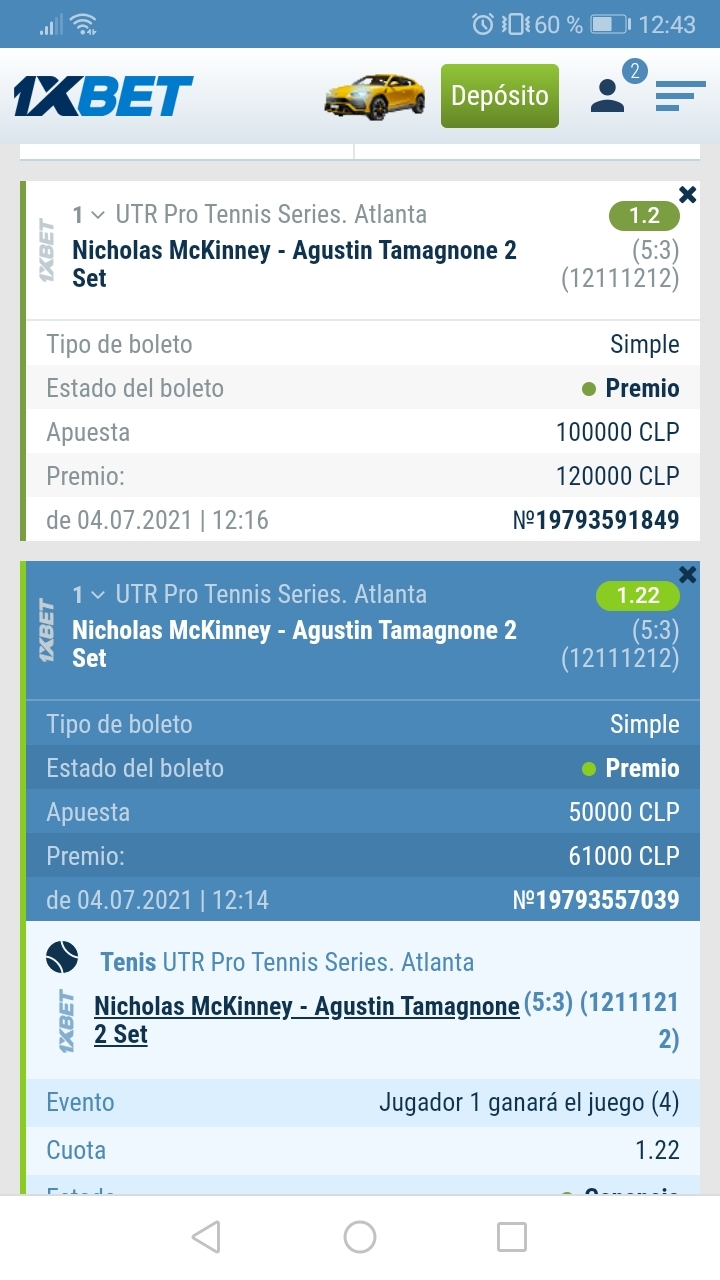Close the bet slip with odds 1.2

(687, 194)
